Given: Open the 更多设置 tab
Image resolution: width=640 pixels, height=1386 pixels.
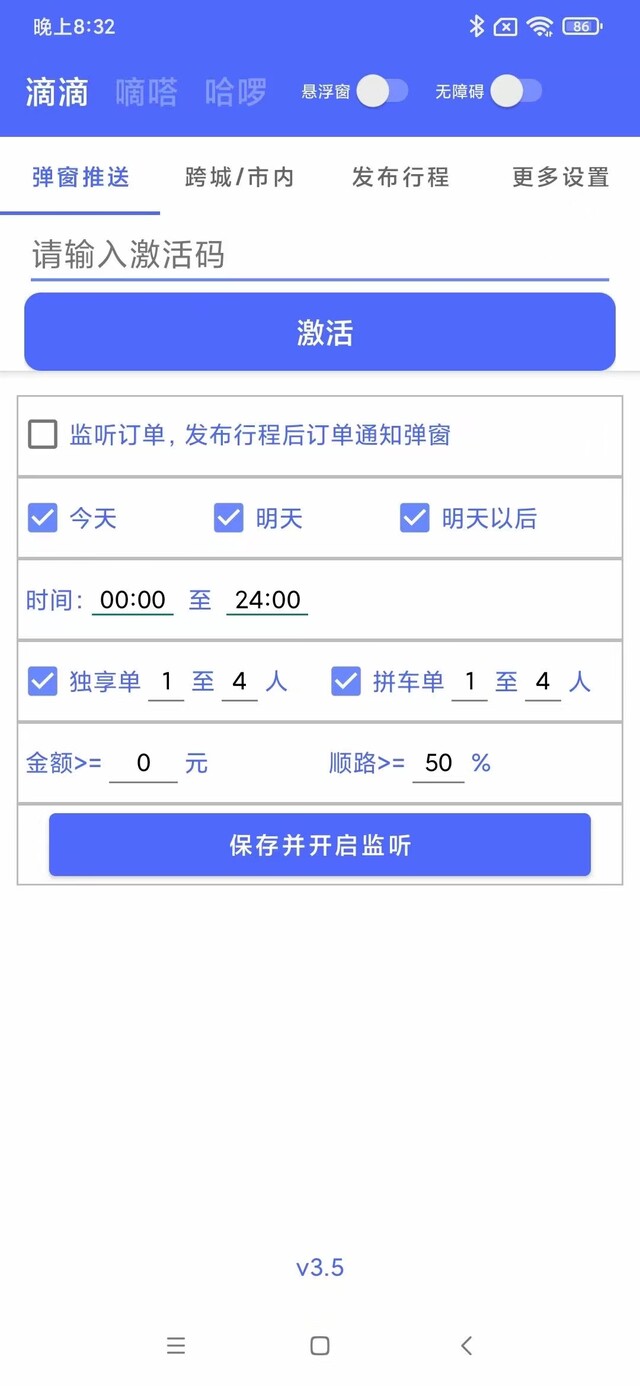Looking at the screenshot, I should point(560,178).
